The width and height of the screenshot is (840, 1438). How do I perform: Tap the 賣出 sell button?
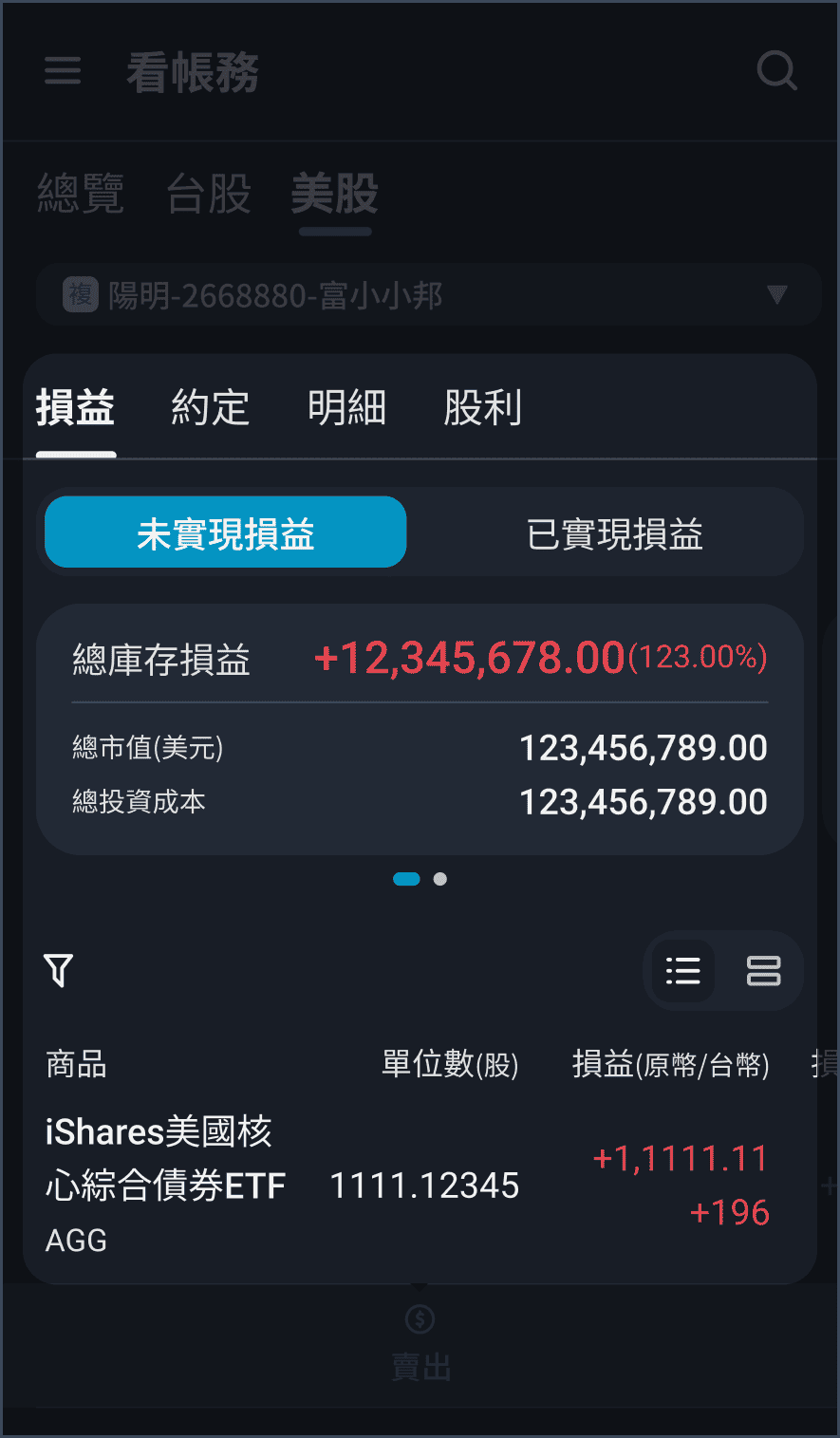(420, 1342)
